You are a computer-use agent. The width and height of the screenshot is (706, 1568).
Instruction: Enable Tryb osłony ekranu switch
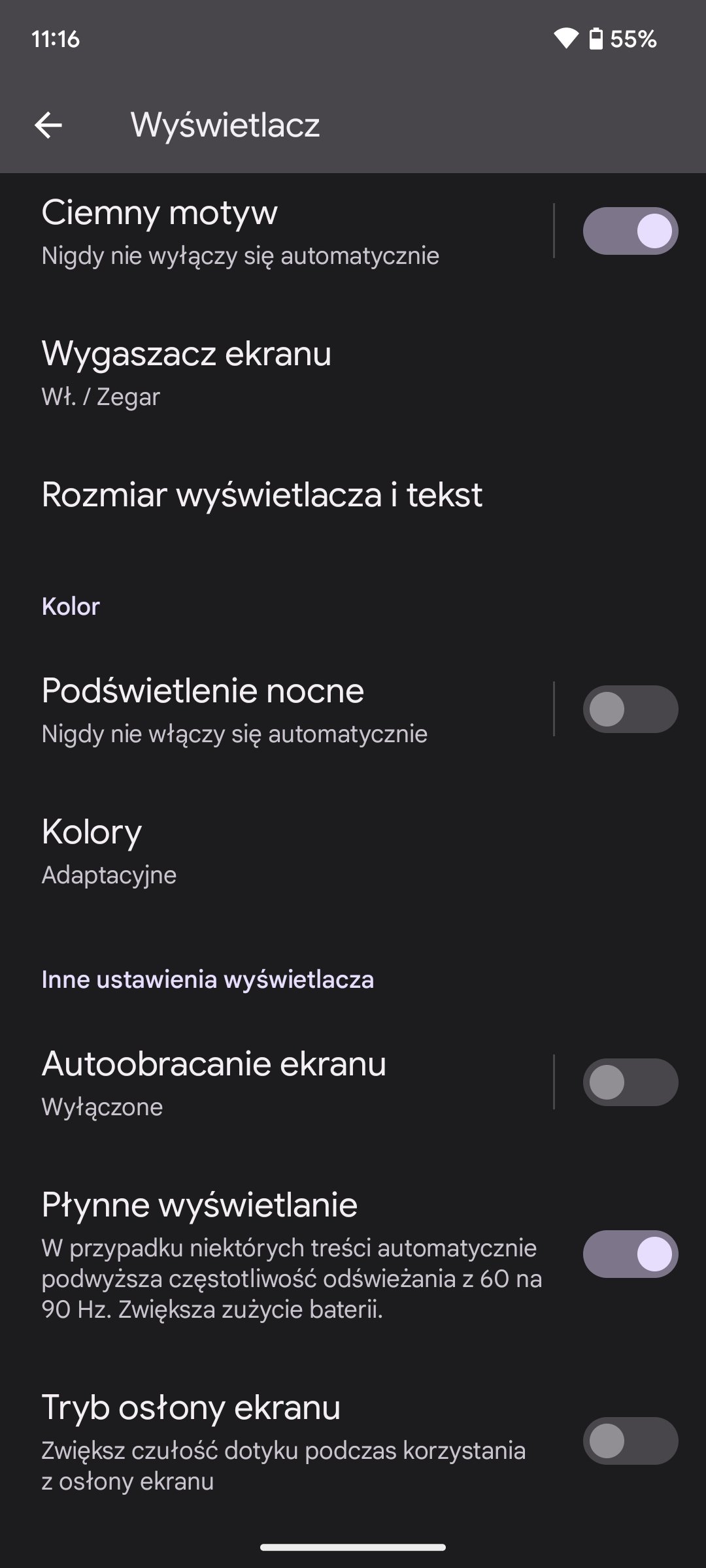tap(630, 1441)
